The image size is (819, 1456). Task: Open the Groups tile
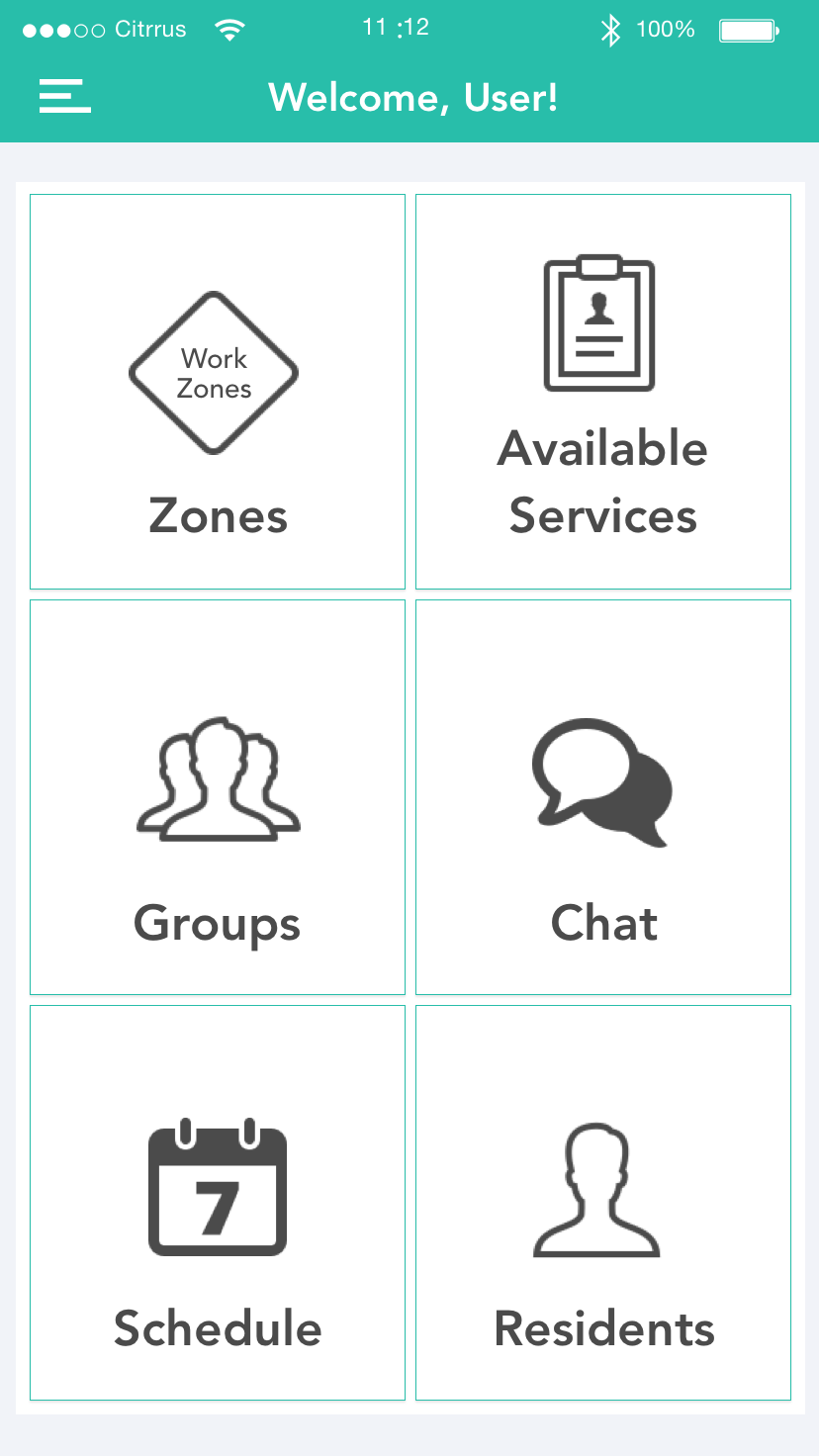[218, 797]
